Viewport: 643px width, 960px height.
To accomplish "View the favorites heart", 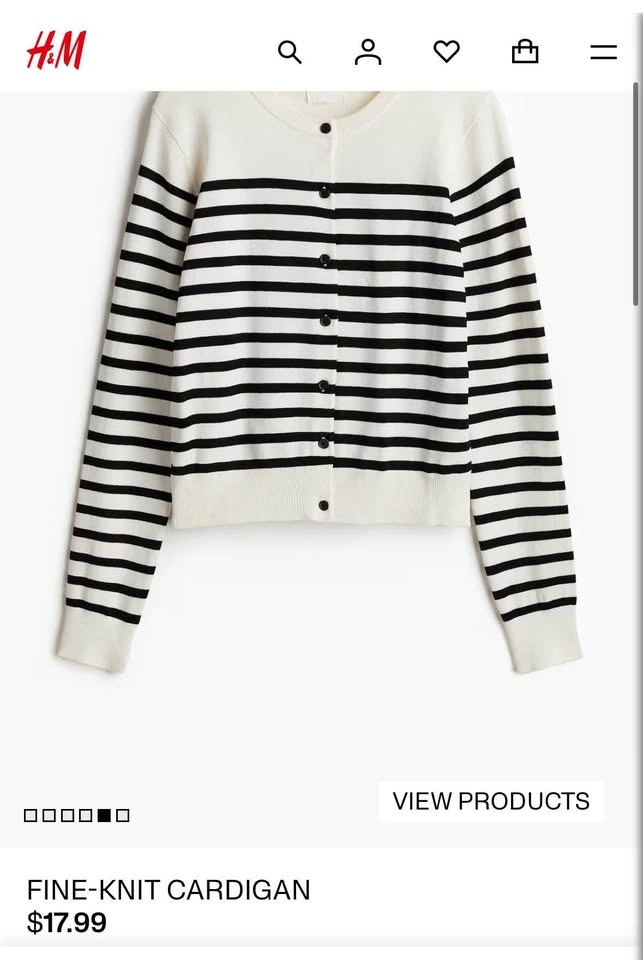I will [x=447, y=52].
